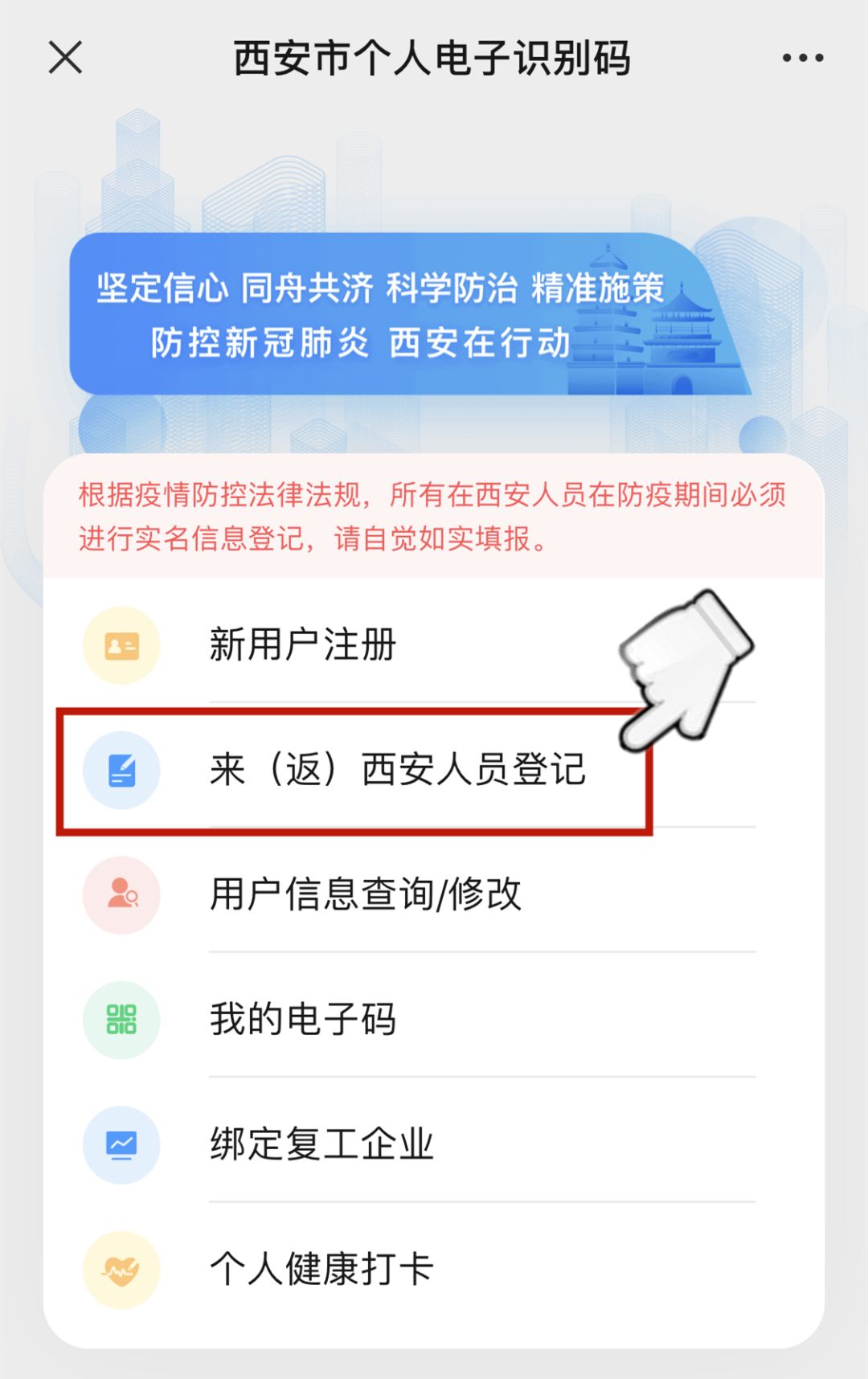Open the three-dot overflow menu
Screen dimensions: 868x1379
803,58
